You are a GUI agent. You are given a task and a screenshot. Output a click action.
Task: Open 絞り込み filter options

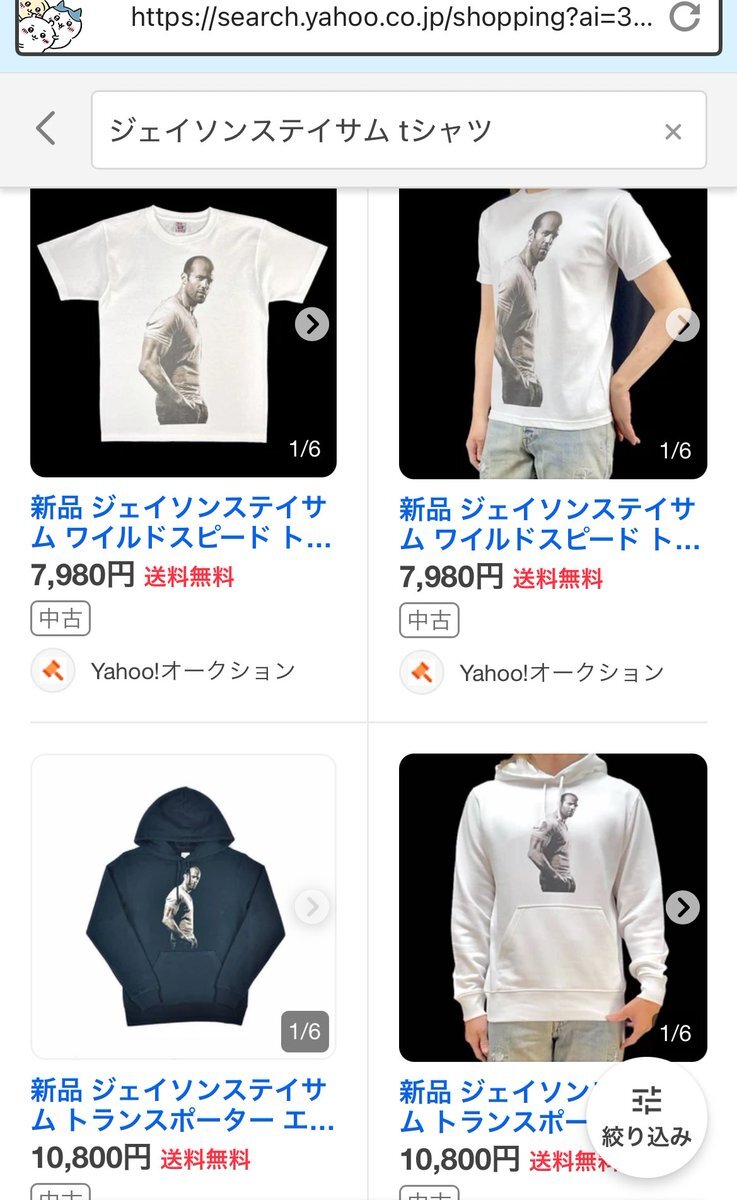[646, 1116]
